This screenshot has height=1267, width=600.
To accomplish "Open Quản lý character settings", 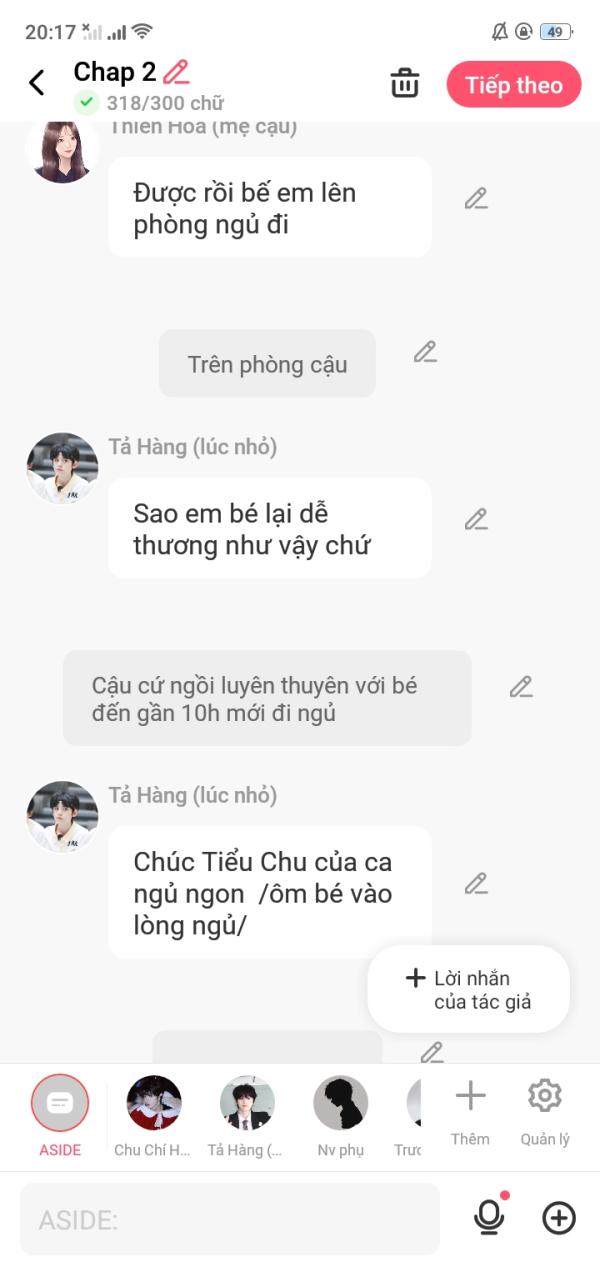I will 544,1110.
